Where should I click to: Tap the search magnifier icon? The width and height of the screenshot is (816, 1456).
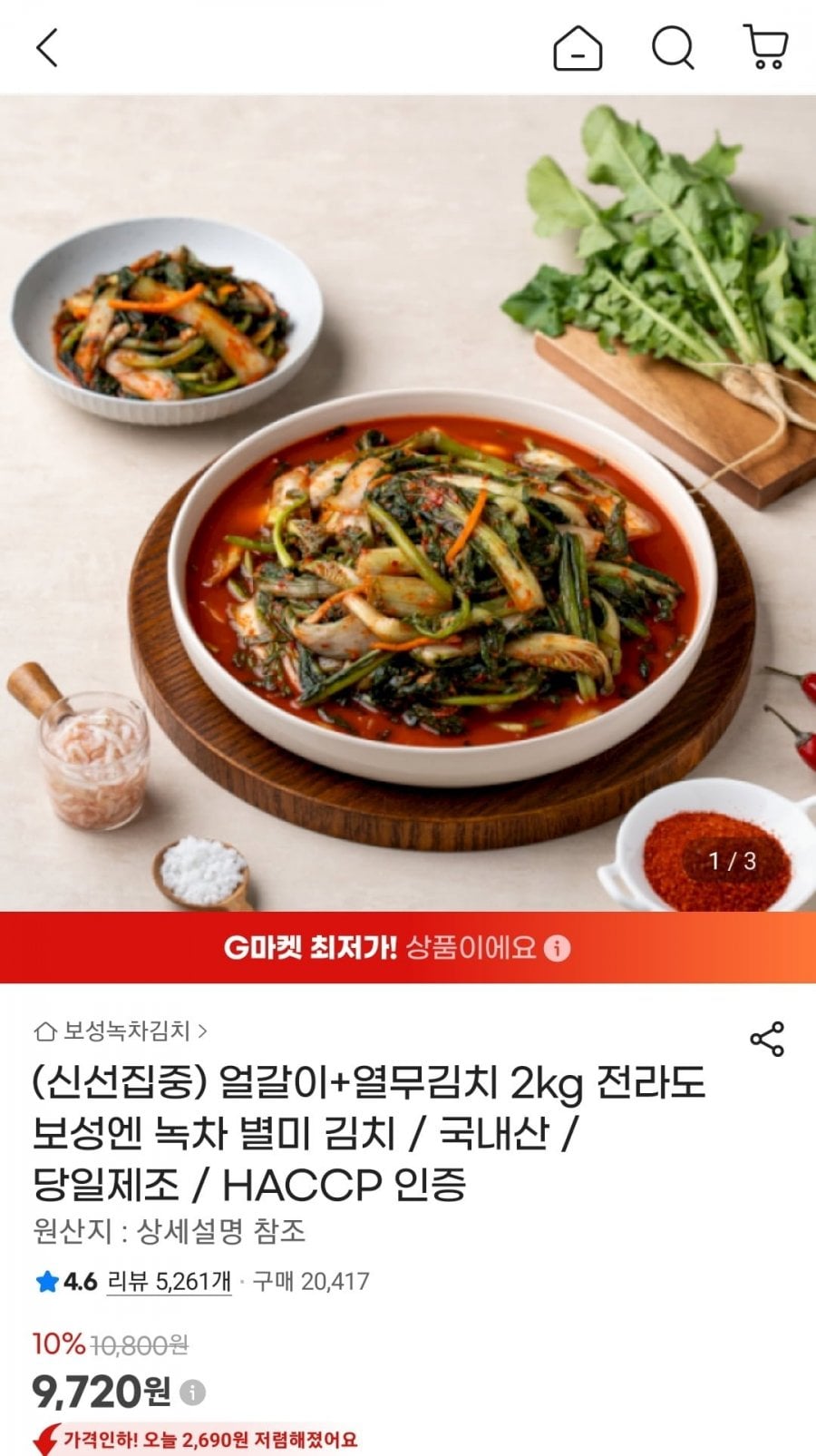click(x=672, y=50)
